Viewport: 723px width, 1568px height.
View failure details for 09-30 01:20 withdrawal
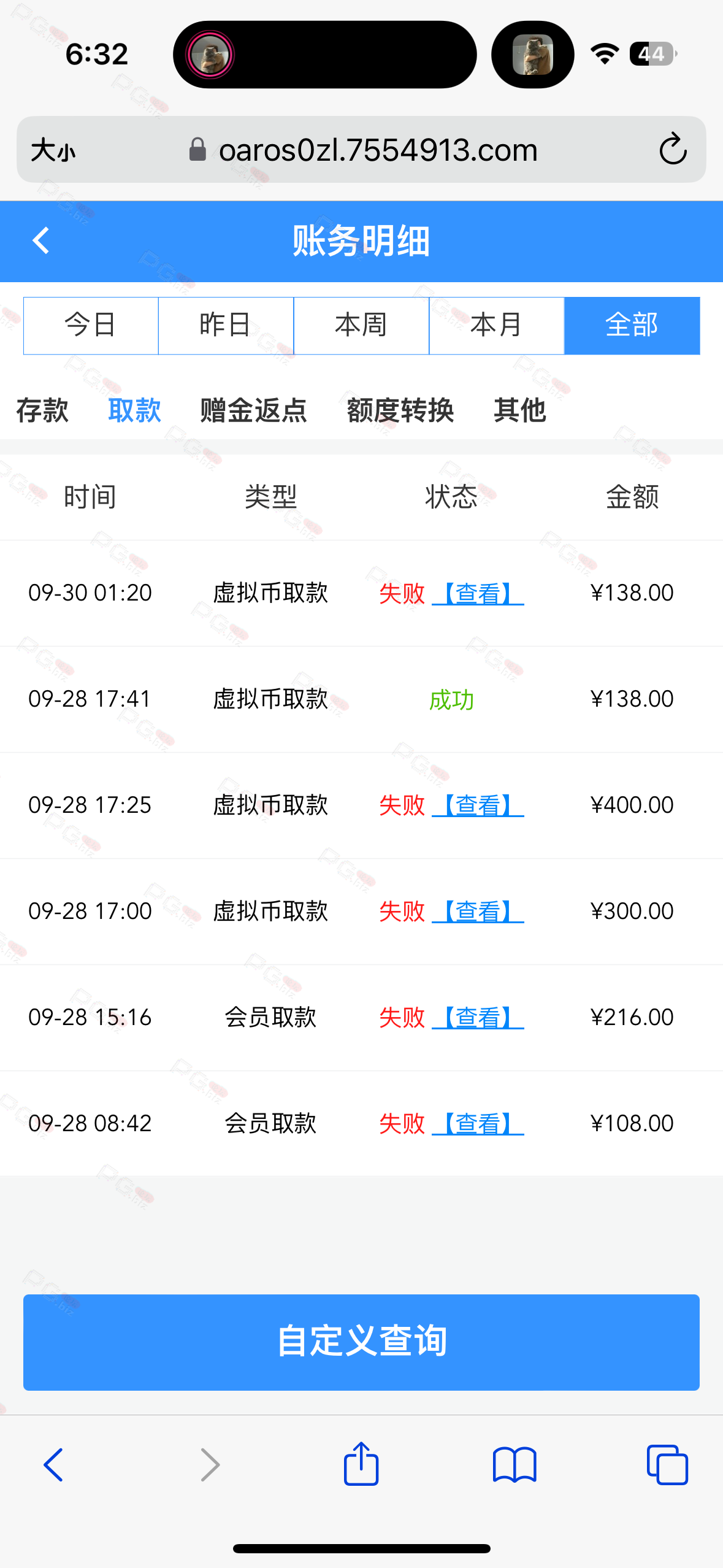(x=478, y=593)
